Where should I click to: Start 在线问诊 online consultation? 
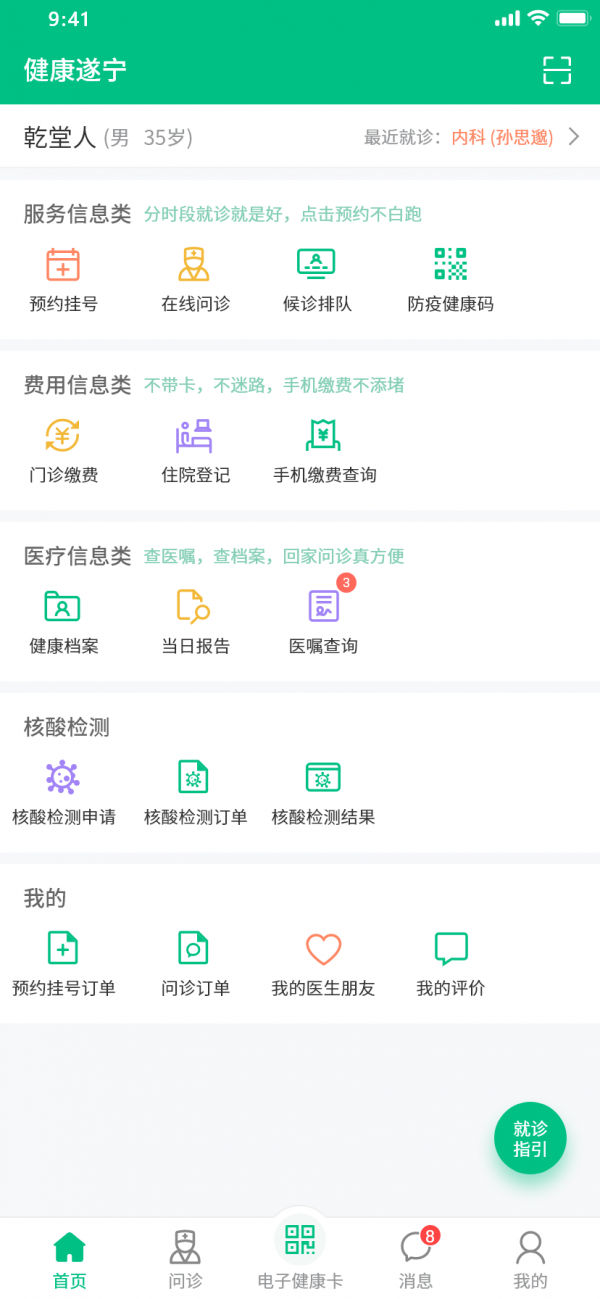coord(195,280)
